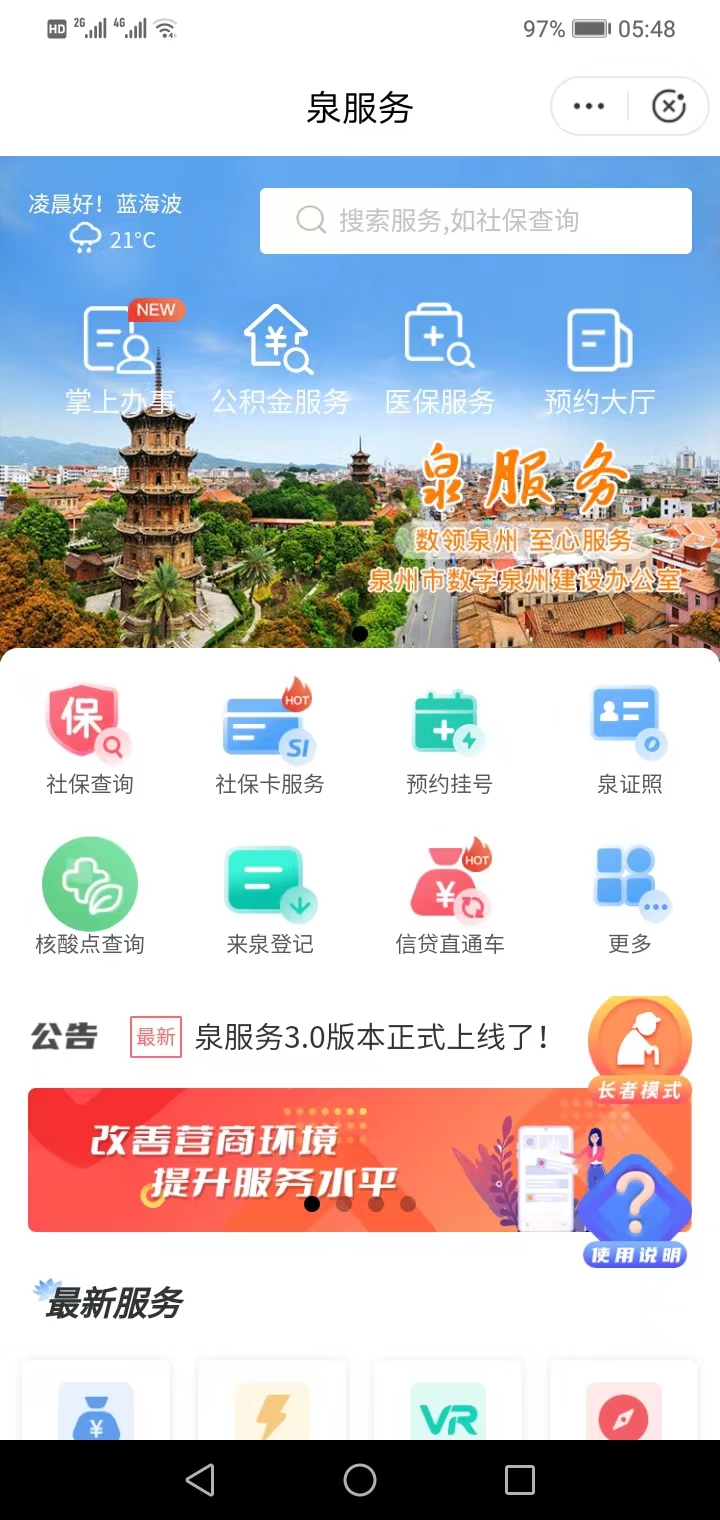Open the mini program overflow menu
This screenshot has height=1520, width=720.
[589, 106]
